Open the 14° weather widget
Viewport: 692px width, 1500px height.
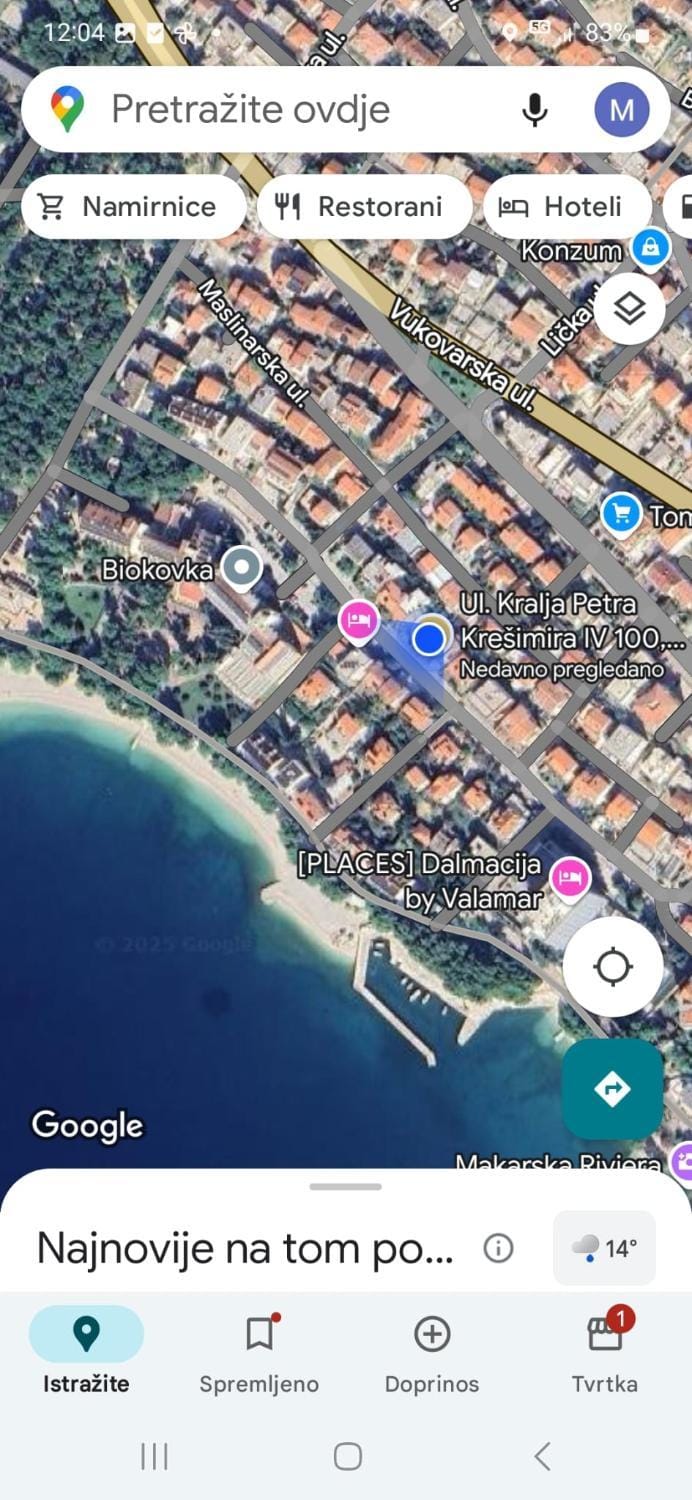(604, 1248)
